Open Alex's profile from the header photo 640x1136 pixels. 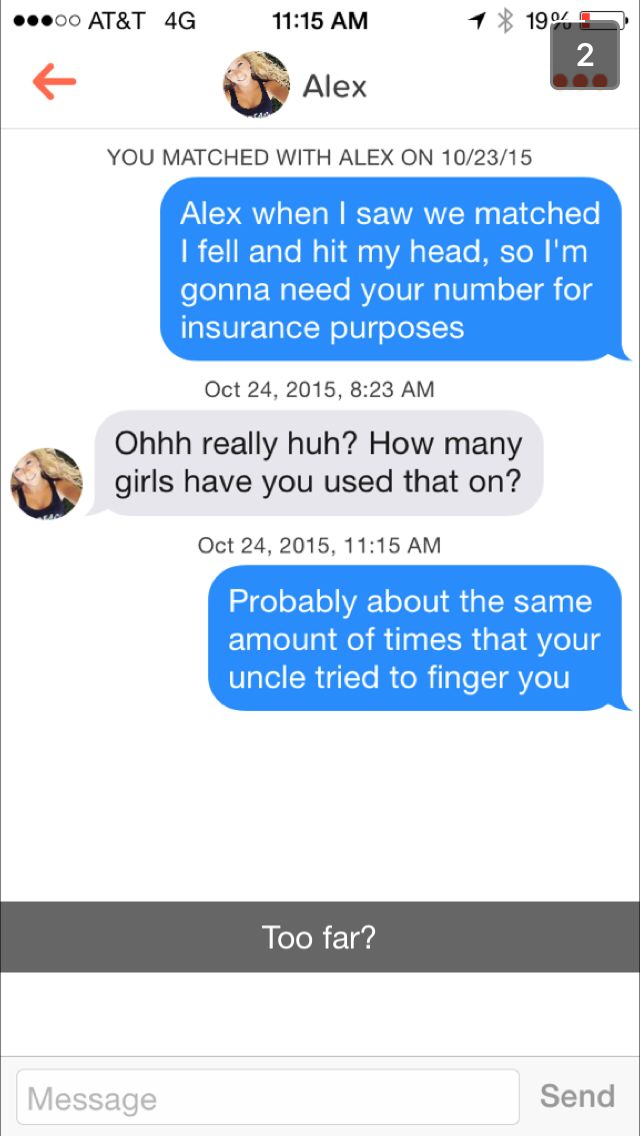[256, 85]
